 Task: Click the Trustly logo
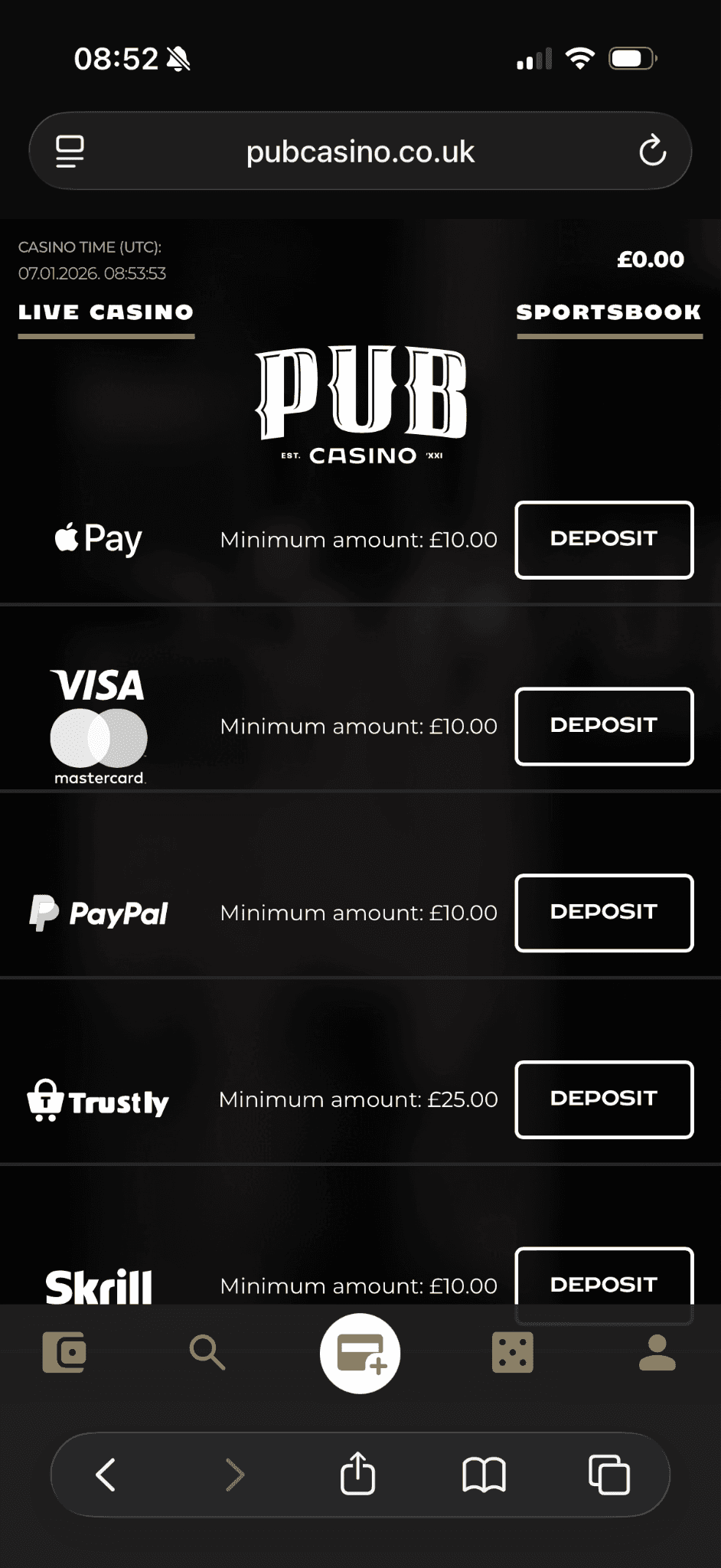[98, 1100]
